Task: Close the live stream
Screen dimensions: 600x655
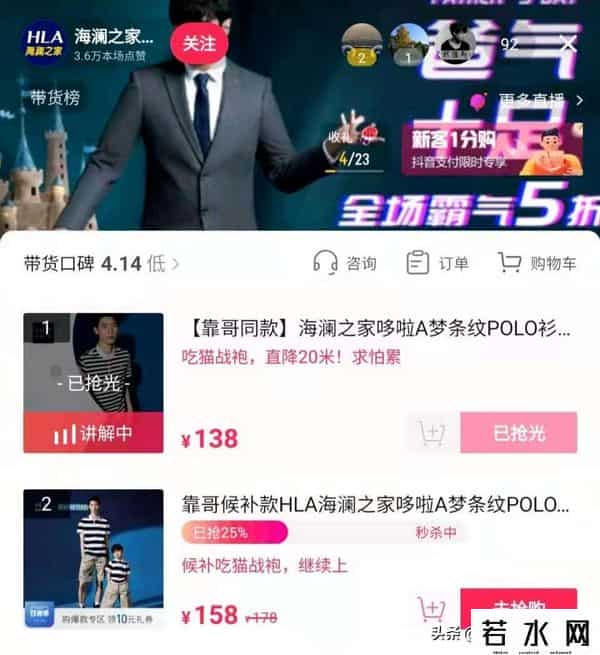Action: point(568,44)
